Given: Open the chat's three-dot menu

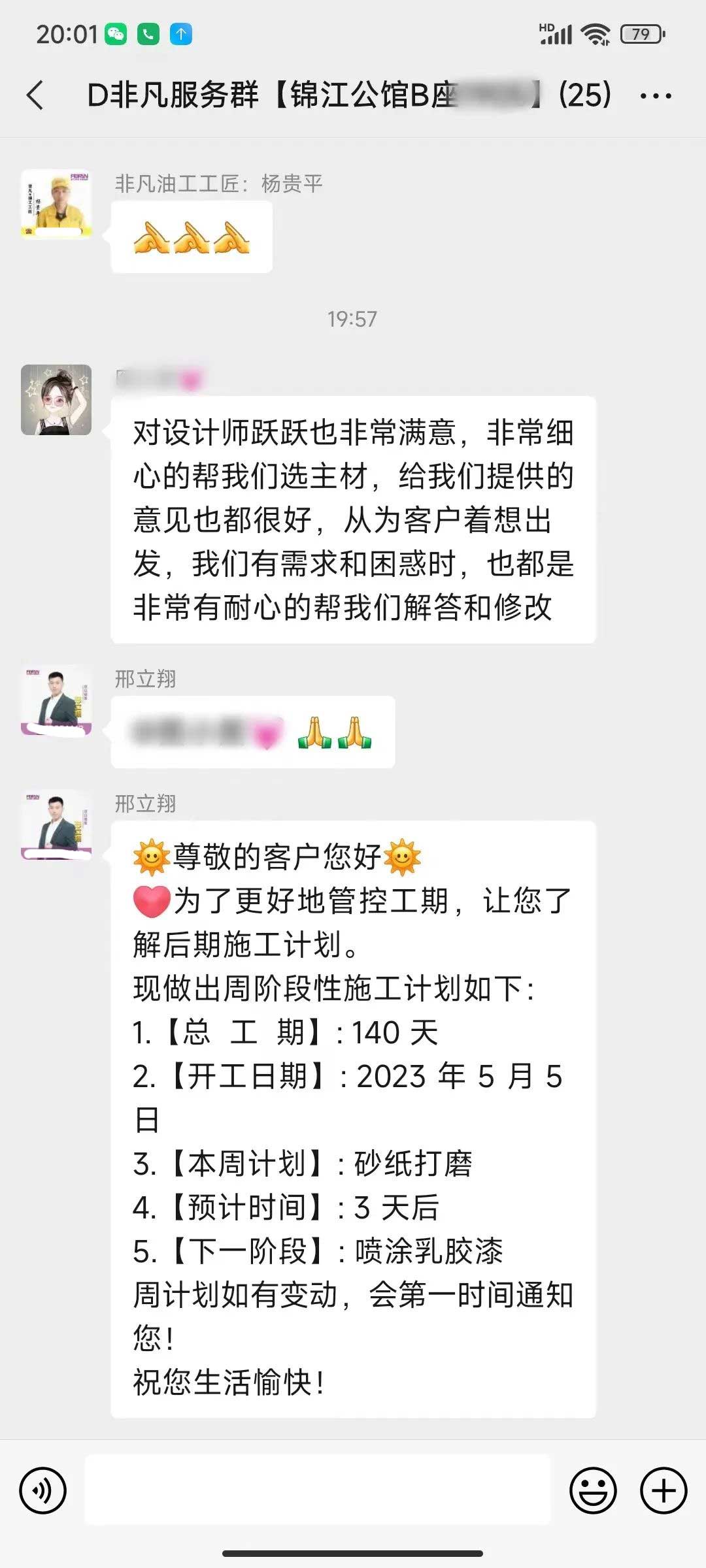Looking at the screenshot, I should (655, 95).
